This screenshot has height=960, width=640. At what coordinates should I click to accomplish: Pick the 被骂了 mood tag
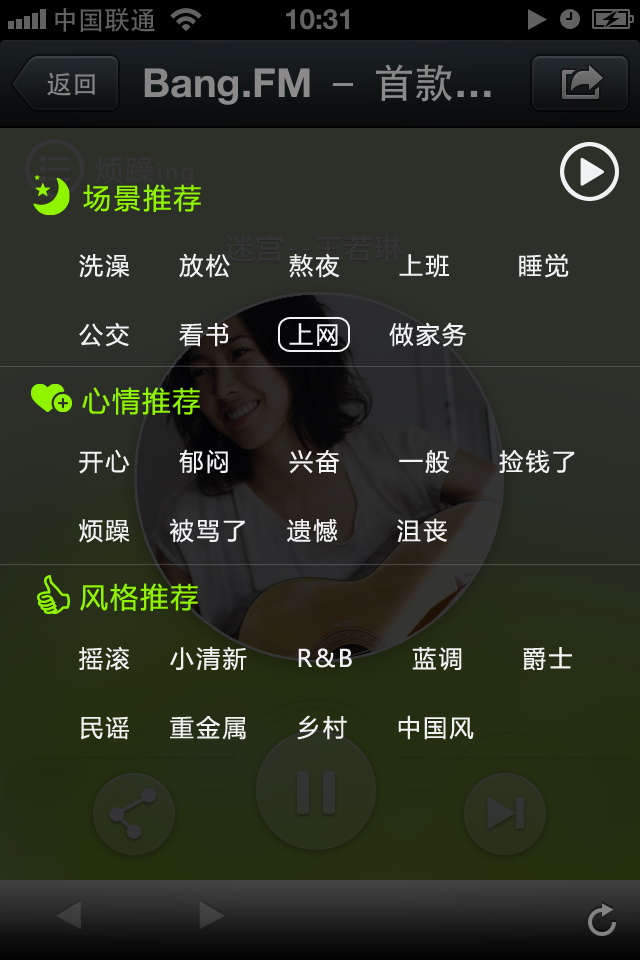point(208,531)
